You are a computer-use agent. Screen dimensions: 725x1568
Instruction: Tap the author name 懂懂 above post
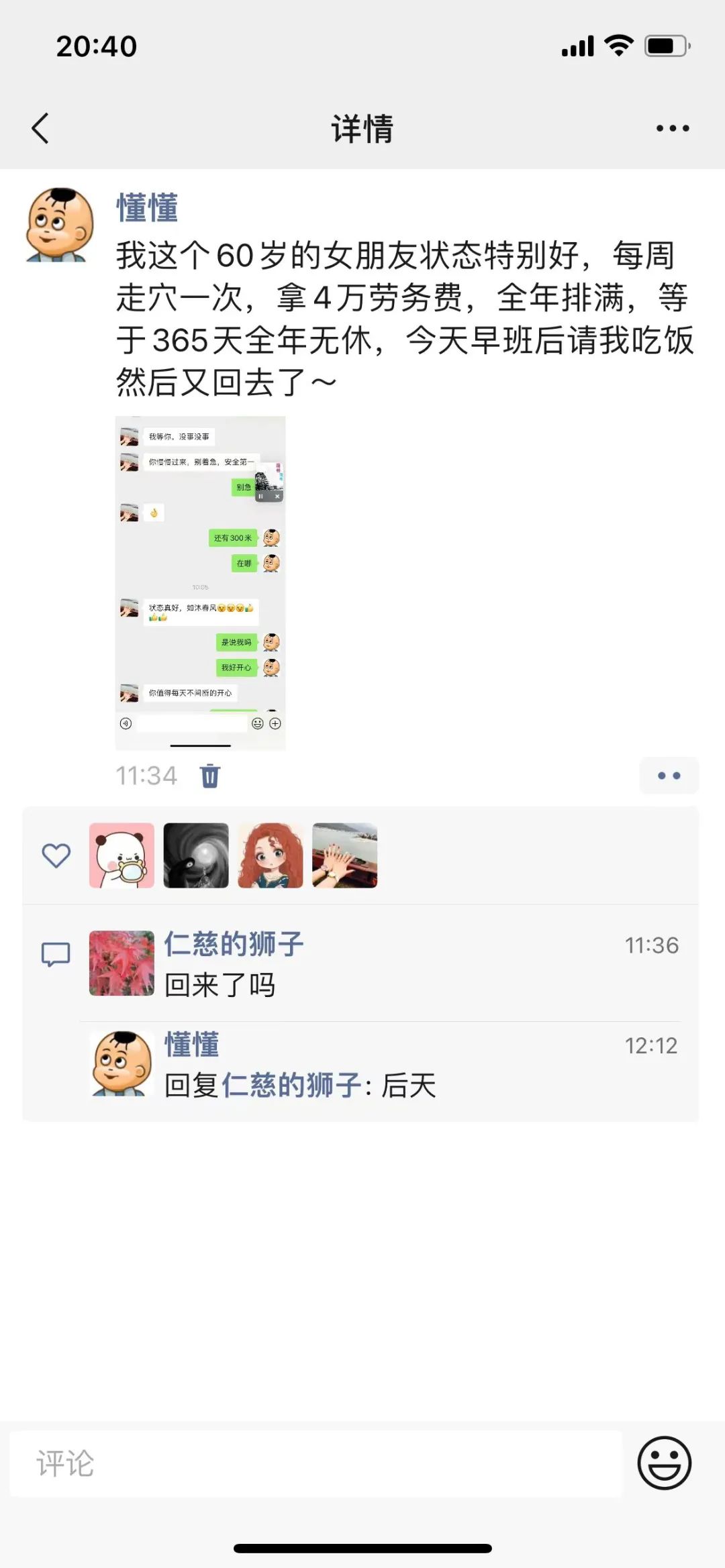tap(147, 207)
